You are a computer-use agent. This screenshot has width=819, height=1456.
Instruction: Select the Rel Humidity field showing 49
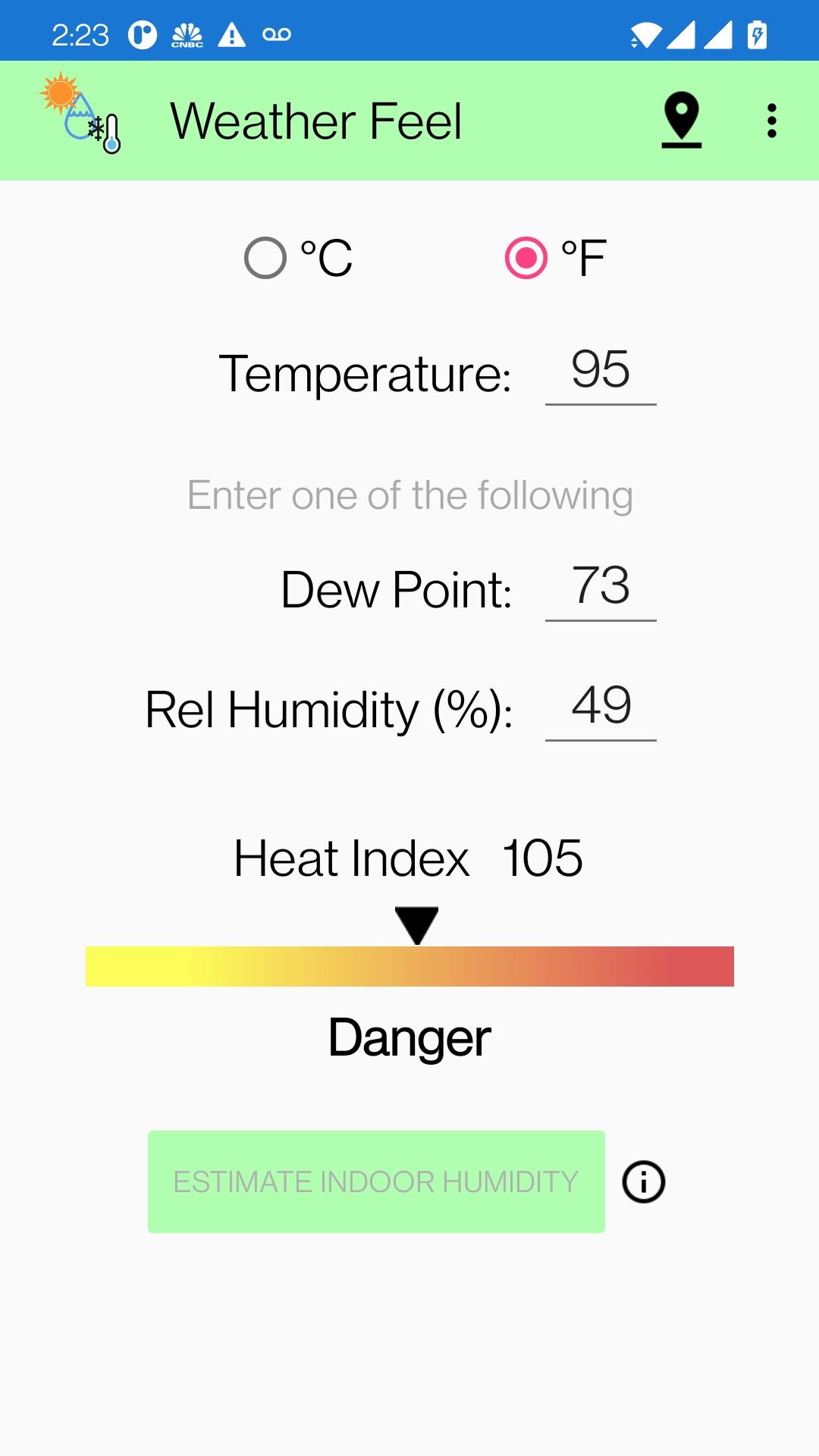tap(601, 707)
